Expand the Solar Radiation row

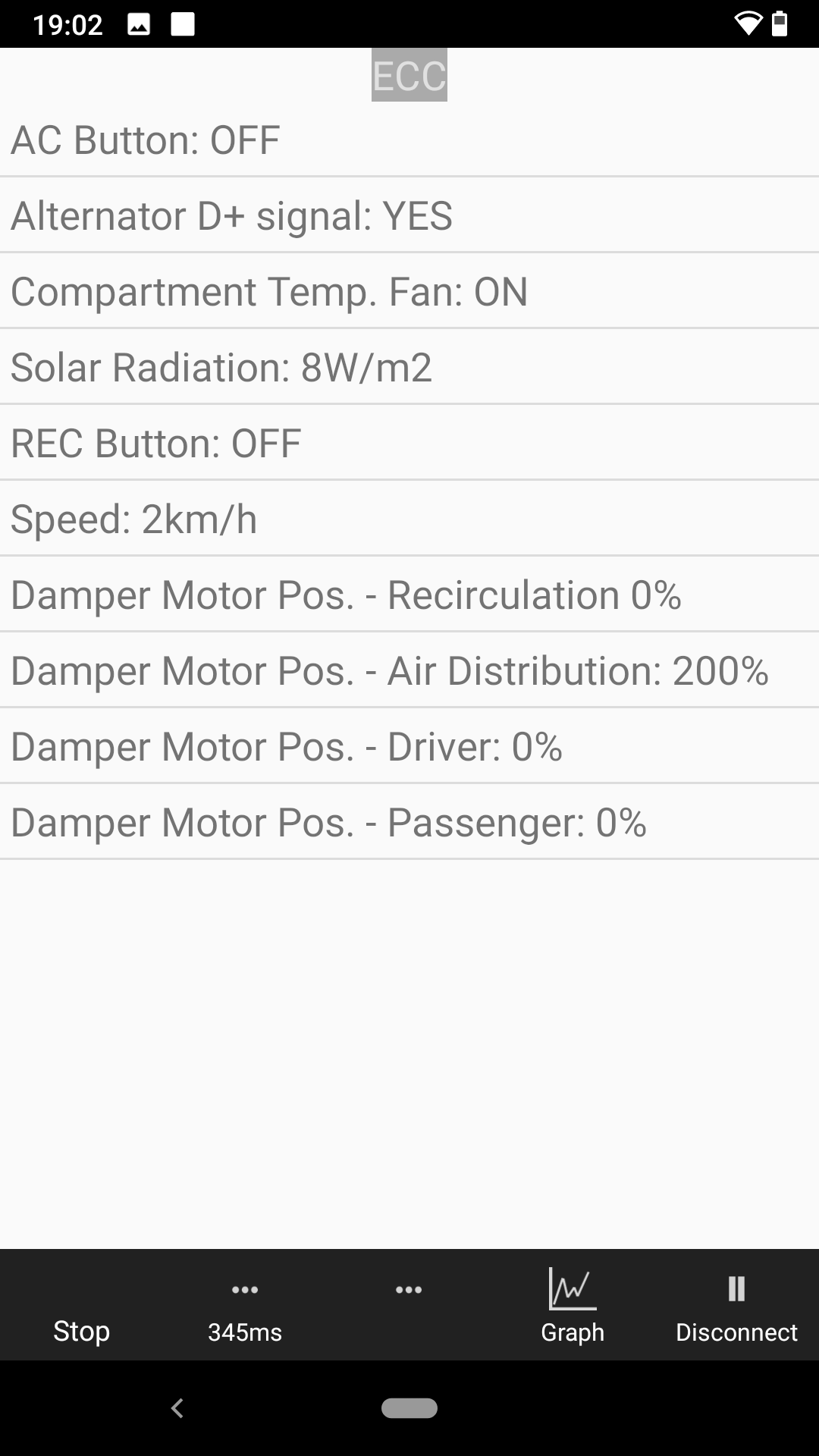pyautogui.click(x=409, y=367)
